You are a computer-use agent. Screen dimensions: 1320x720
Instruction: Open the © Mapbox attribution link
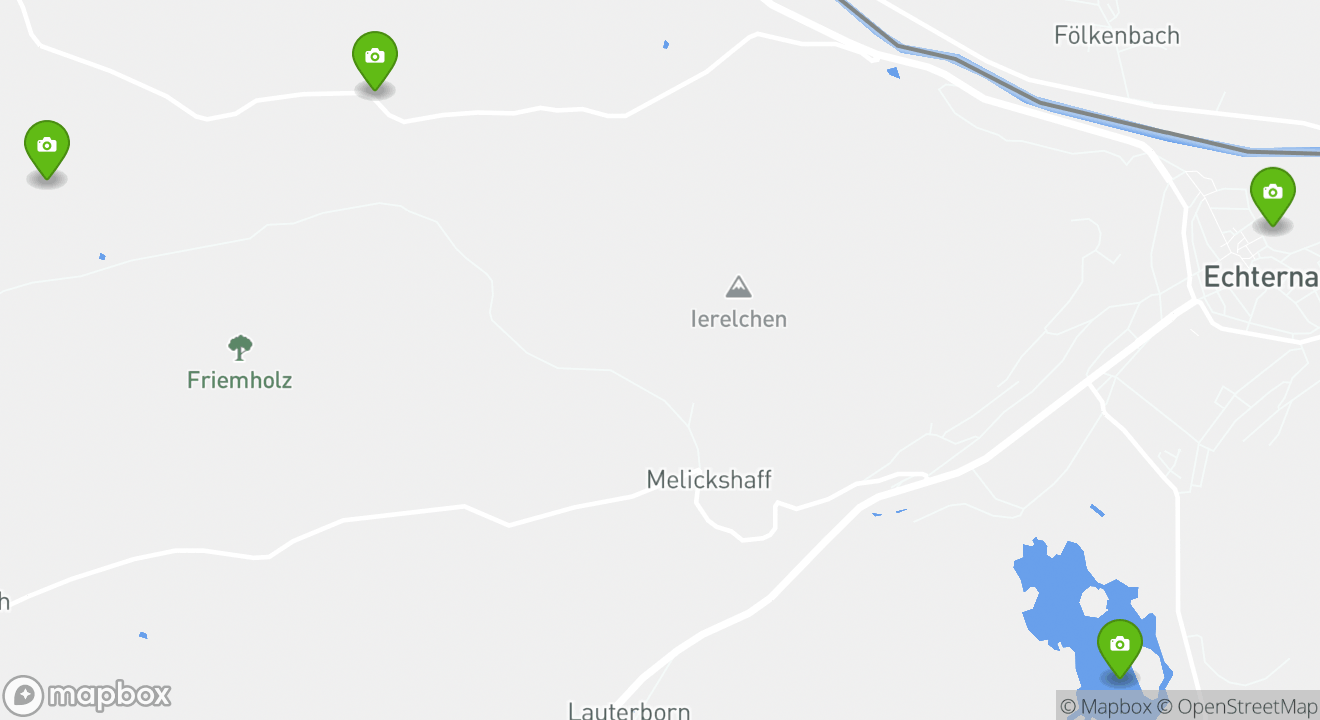click(1105, 707)
